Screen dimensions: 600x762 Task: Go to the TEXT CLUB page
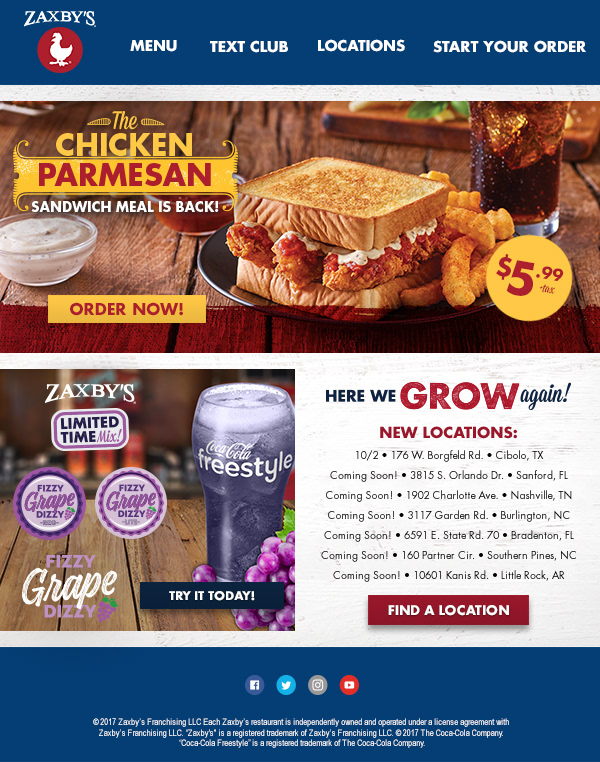pos(249,46)
